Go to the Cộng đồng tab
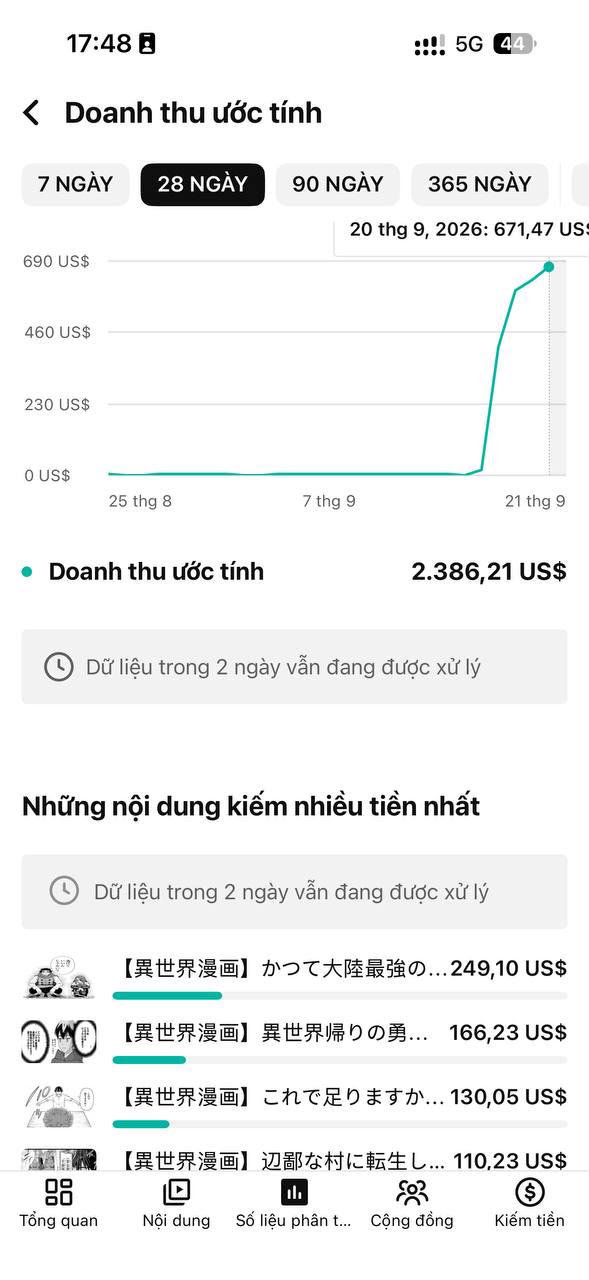Screen dimensions: 589x1280 pyautogui.click(x=412, y=1203)
